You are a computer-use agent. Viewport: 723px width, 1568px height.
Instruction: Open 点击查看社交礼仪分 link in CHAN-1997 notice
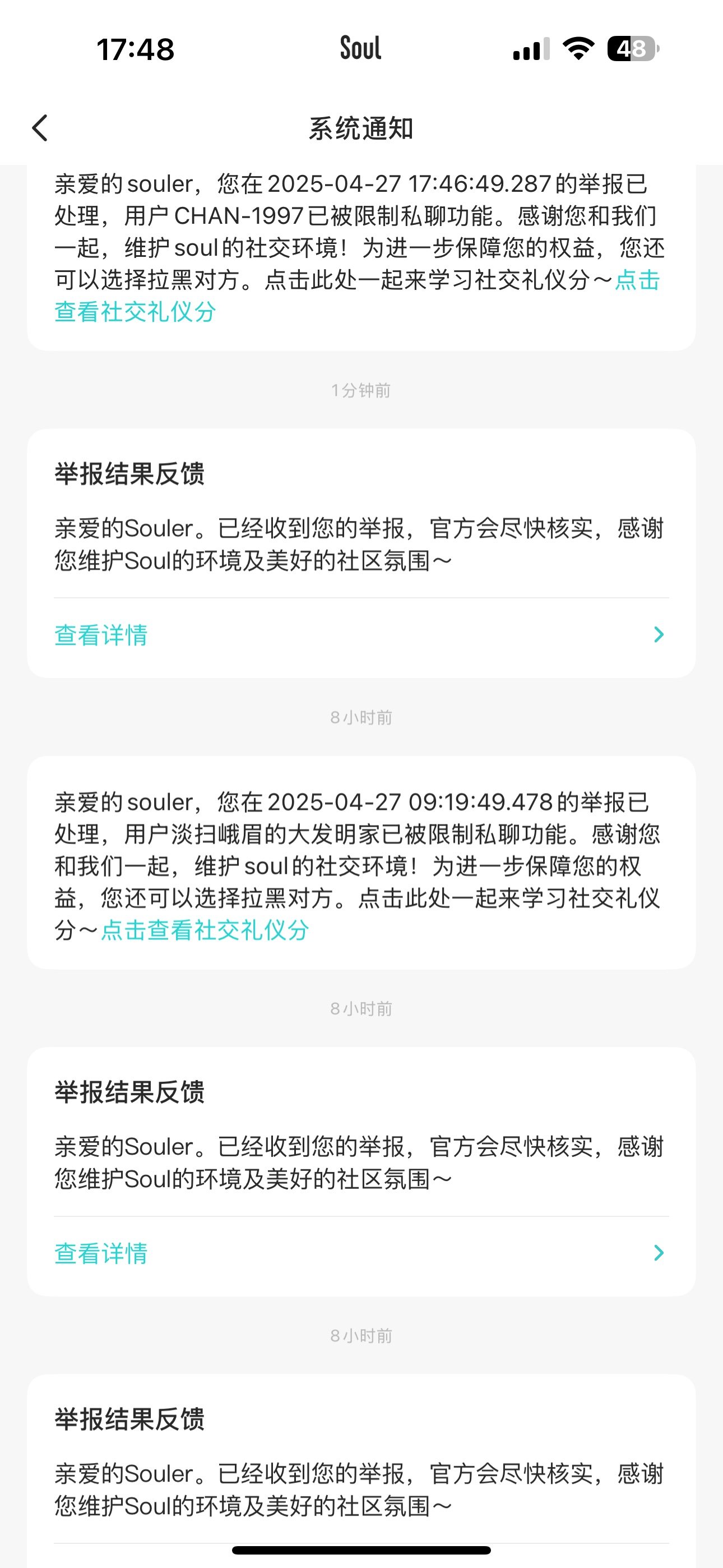[x=135, y=312]
